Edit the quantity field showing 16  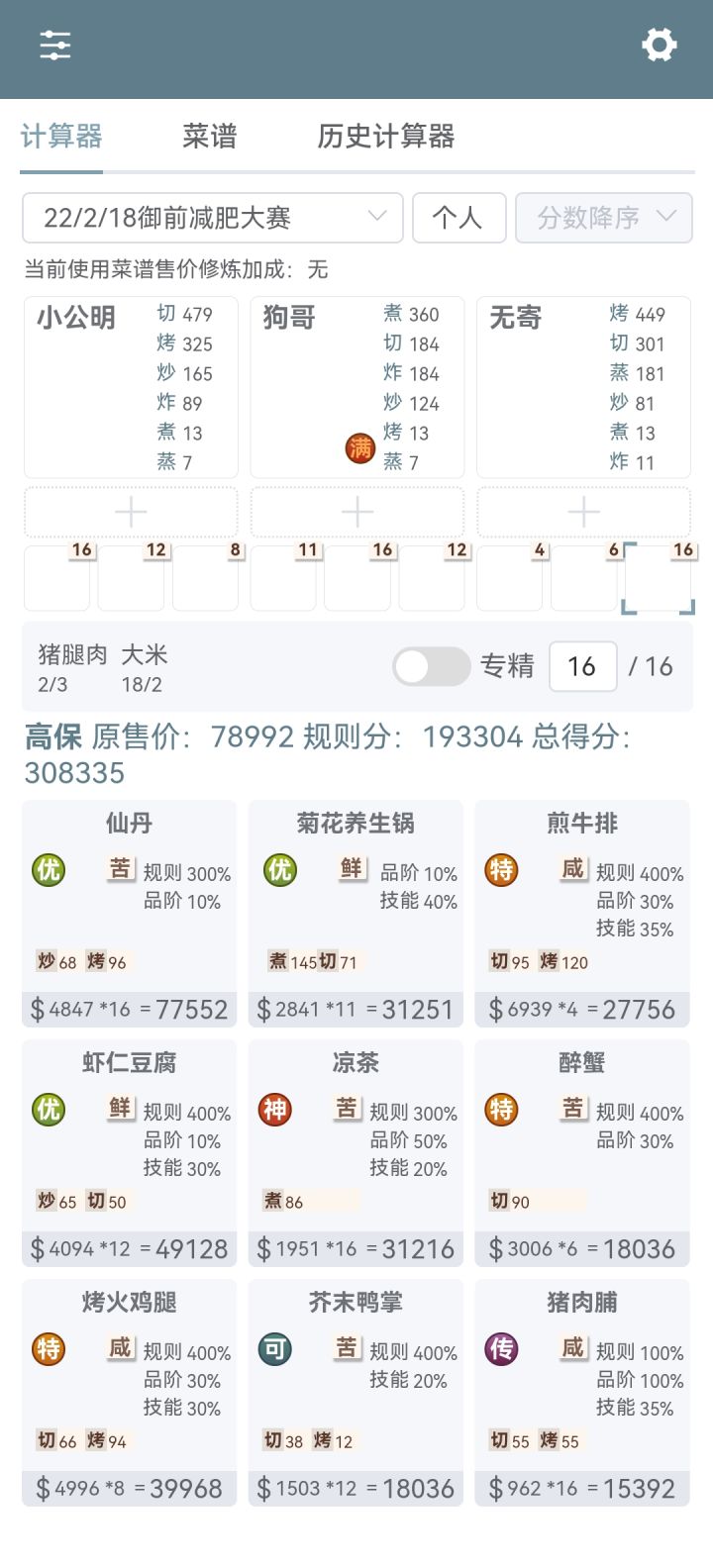[582, 666]
